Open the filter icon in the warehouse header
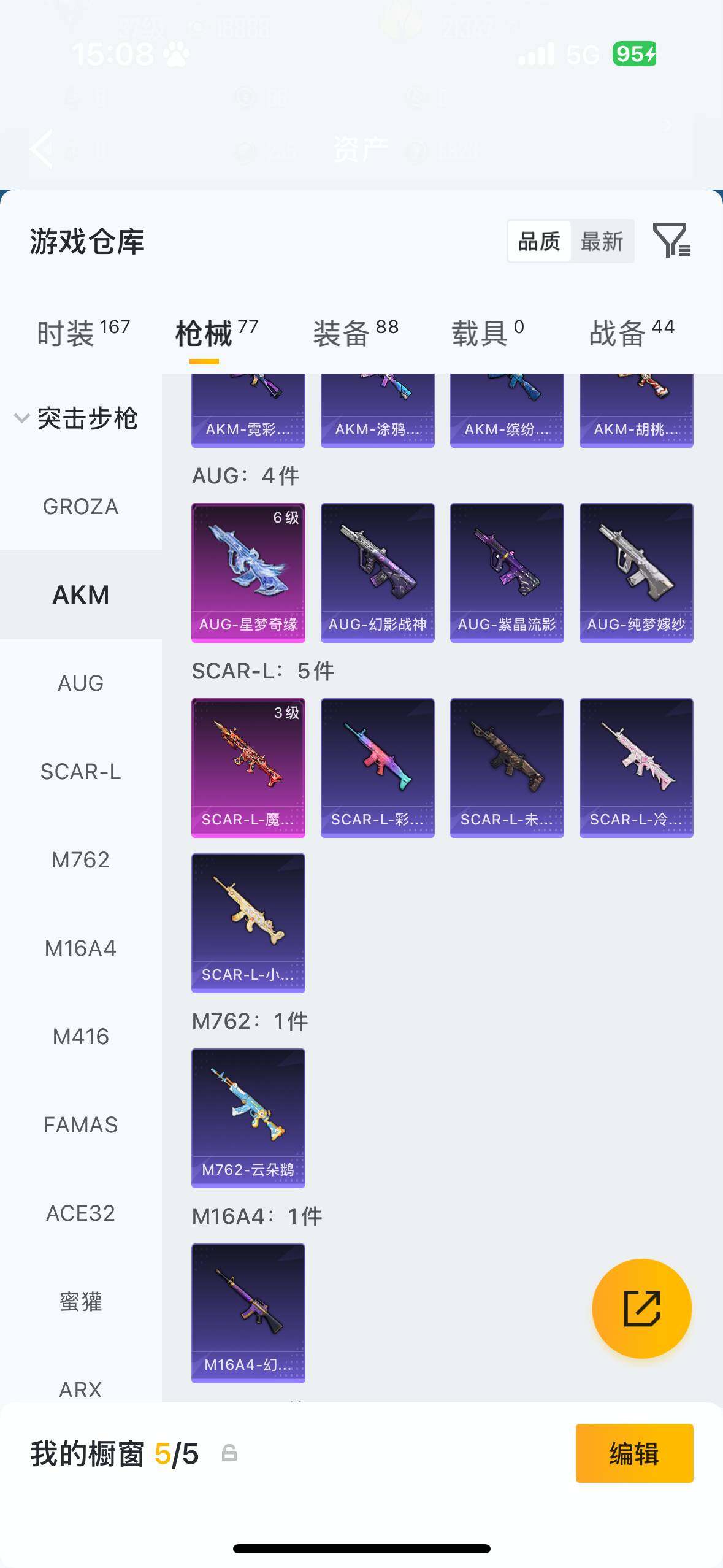This screenshot has width=723, height=1568. 671,240
